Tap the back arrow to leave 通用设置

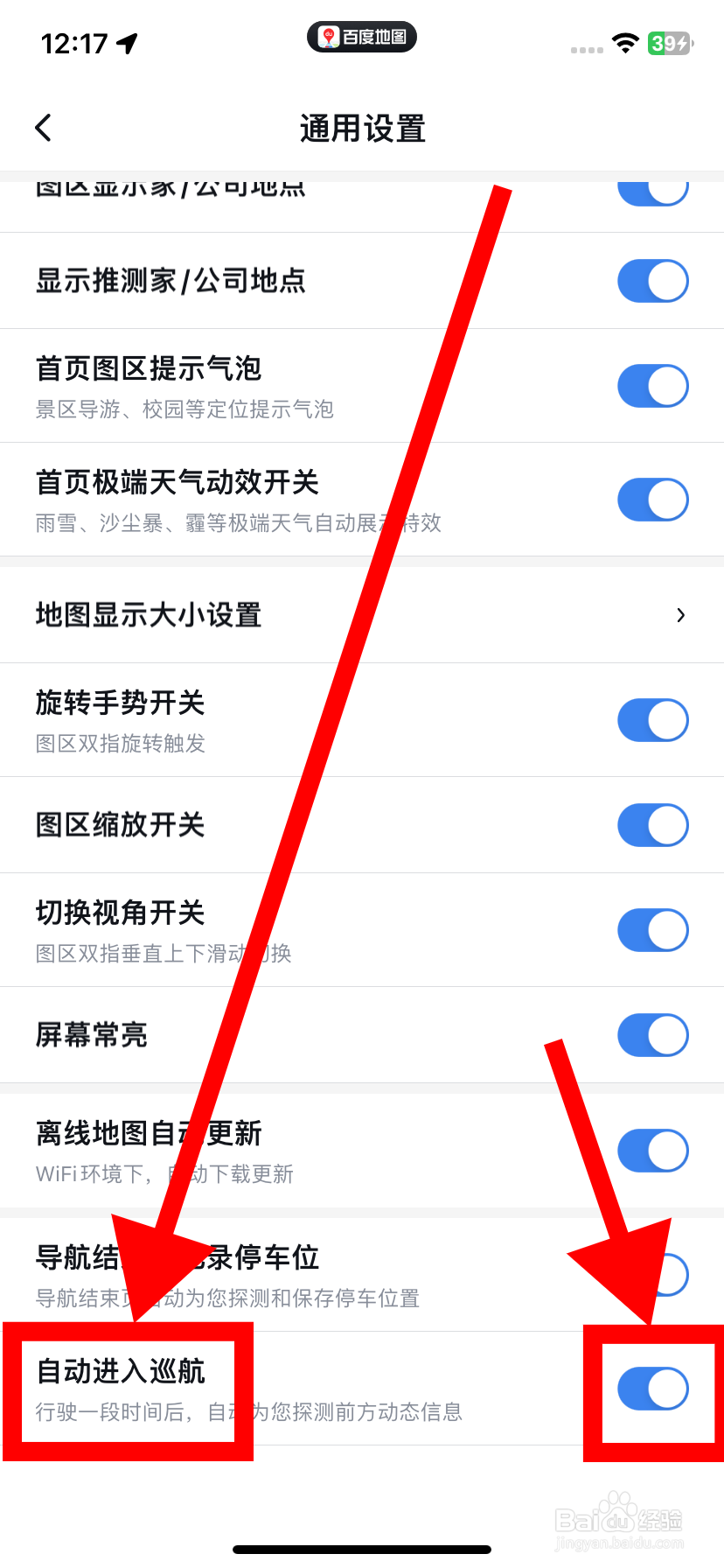pos(44,128)
